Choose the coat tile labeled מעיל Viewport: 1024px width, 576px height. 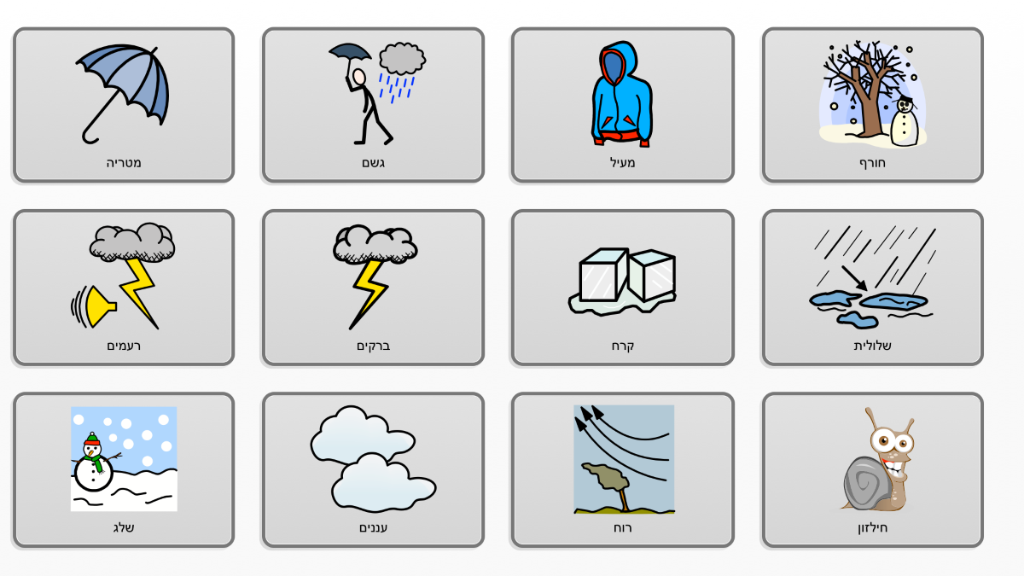[622, 105]
